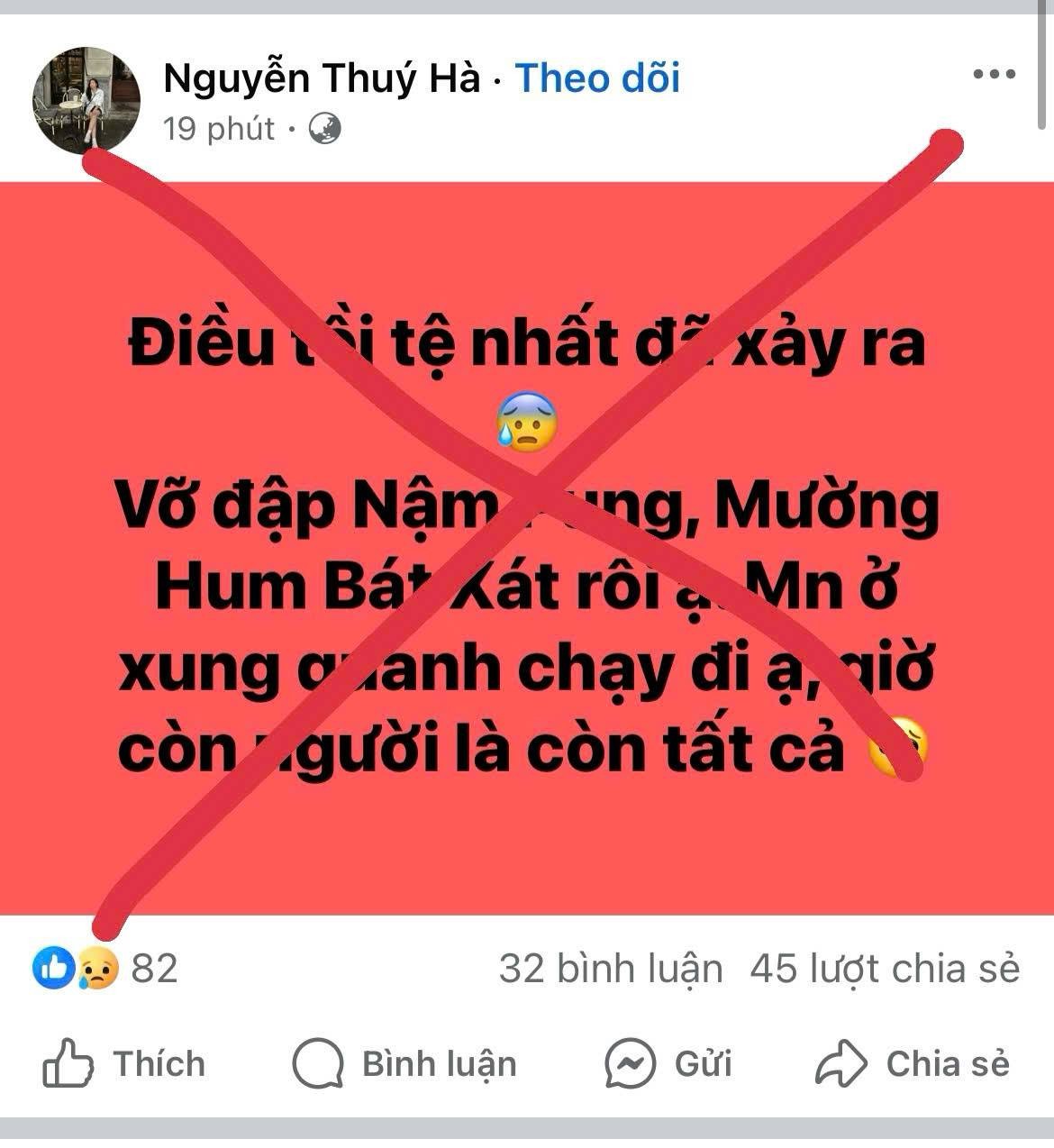View the 82 reactions list

pos(106,969)
